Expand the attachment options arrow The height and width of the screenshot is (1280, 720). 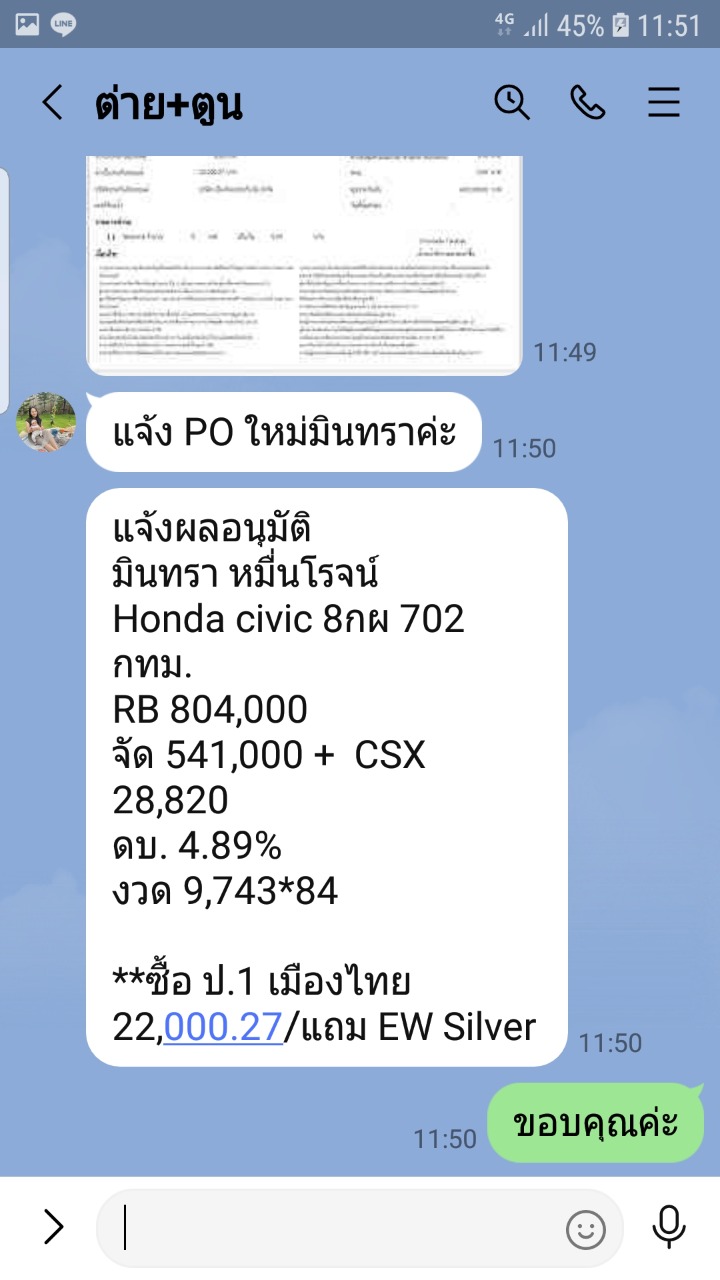pos(52,1227)
